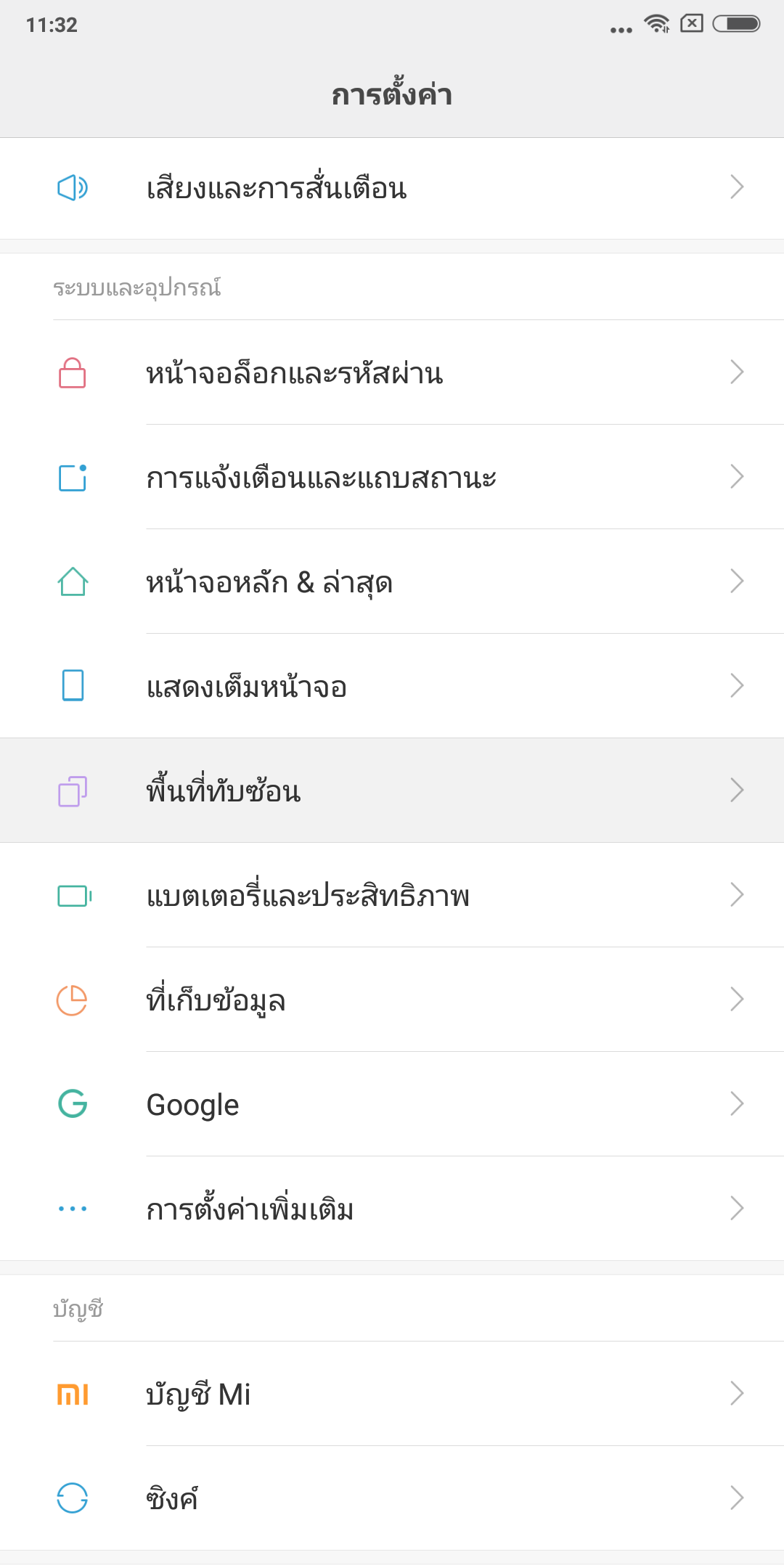Viewport: 784px width, 1568px height.
Task: Go to หน้าจอหลัก & ล่าสุด
Action: click(392, 582)
